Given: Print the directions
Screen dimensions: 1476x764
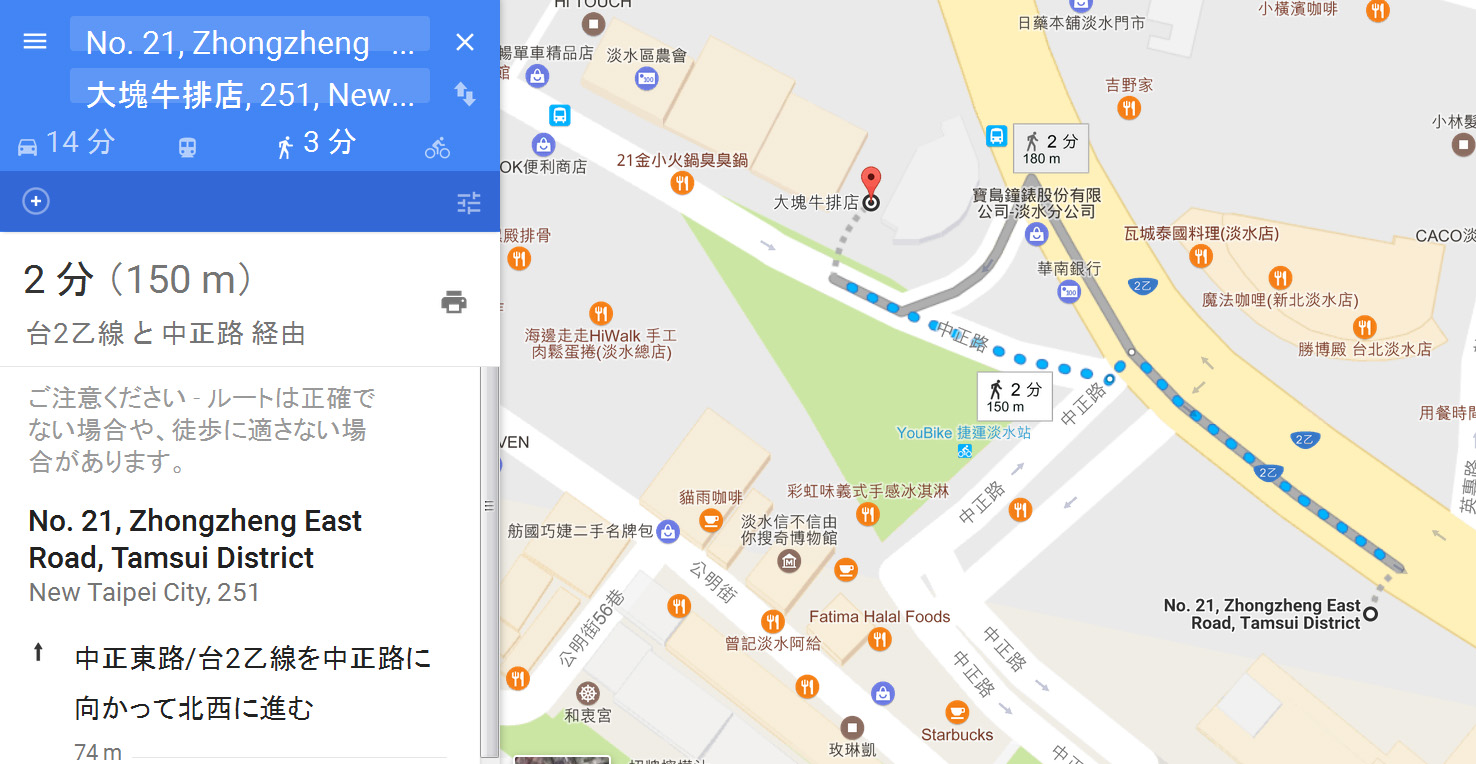Looking at the screenshot, I should [454, 302].
